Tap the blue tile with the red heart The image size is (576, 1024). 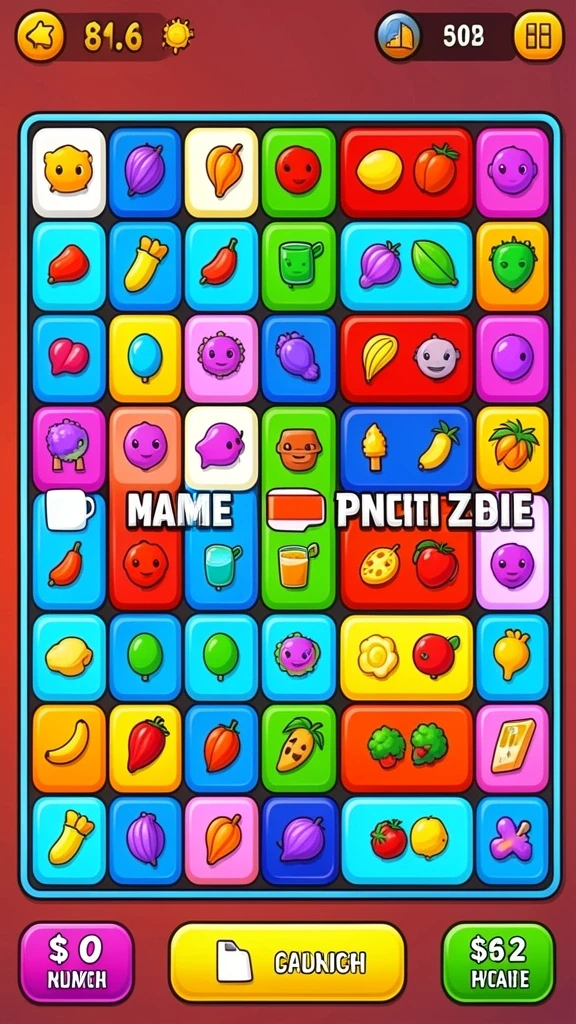[x=69, y=359]
